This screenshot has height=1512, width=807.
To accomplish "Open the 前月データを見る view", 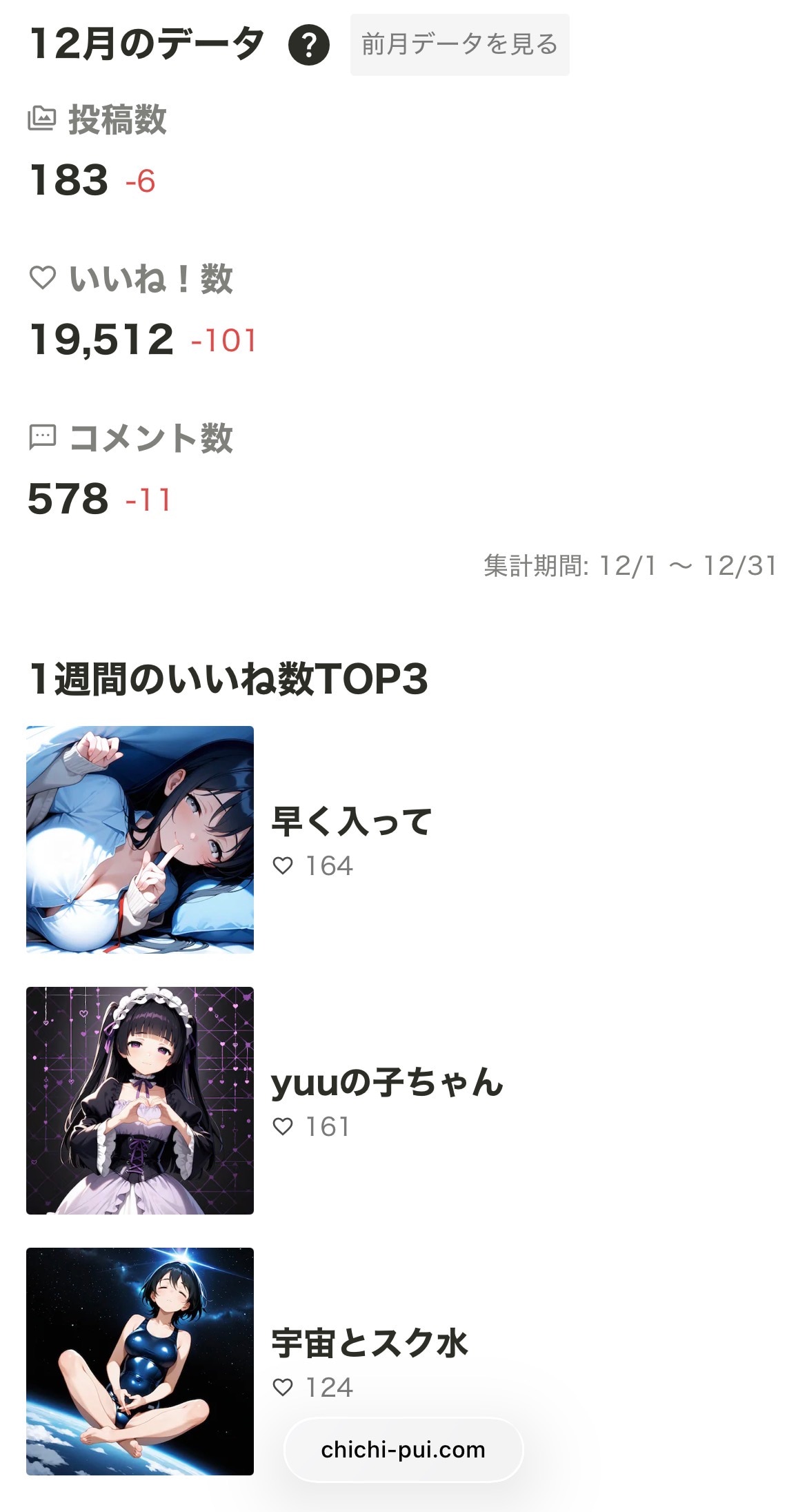I will [459, 43].
